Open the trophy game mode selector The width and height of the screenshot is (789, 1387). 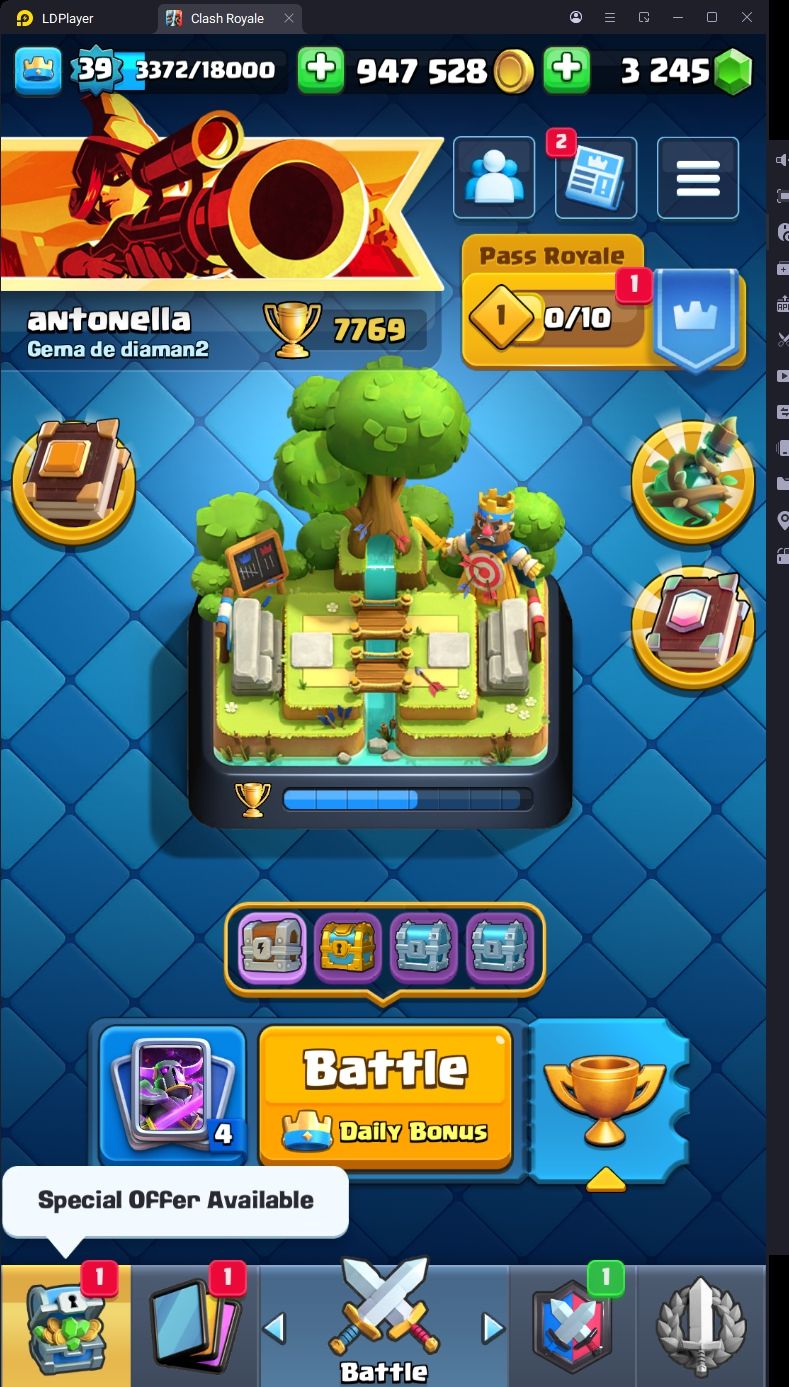point(604,1098)
